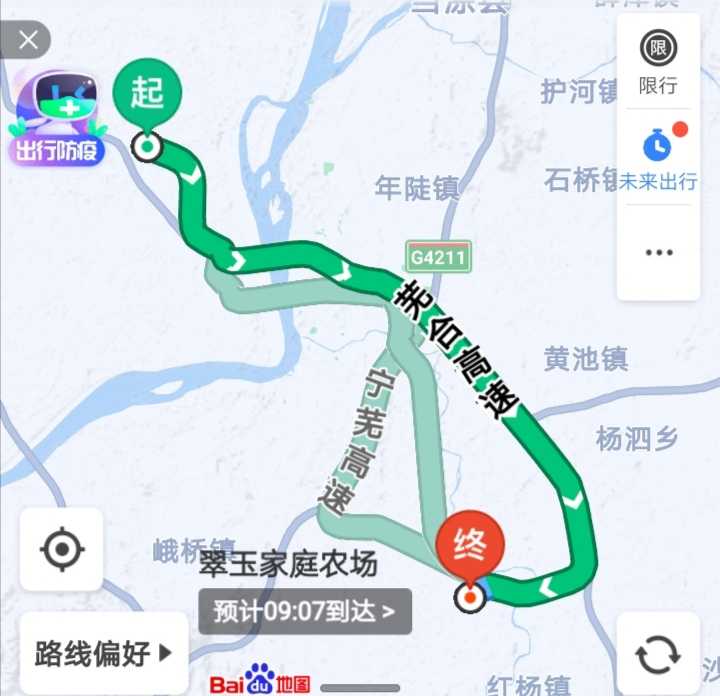Viewport: 720px width, 696px height.
Task: Open 未来出行 future trip planner
Action: coord(658,158)
